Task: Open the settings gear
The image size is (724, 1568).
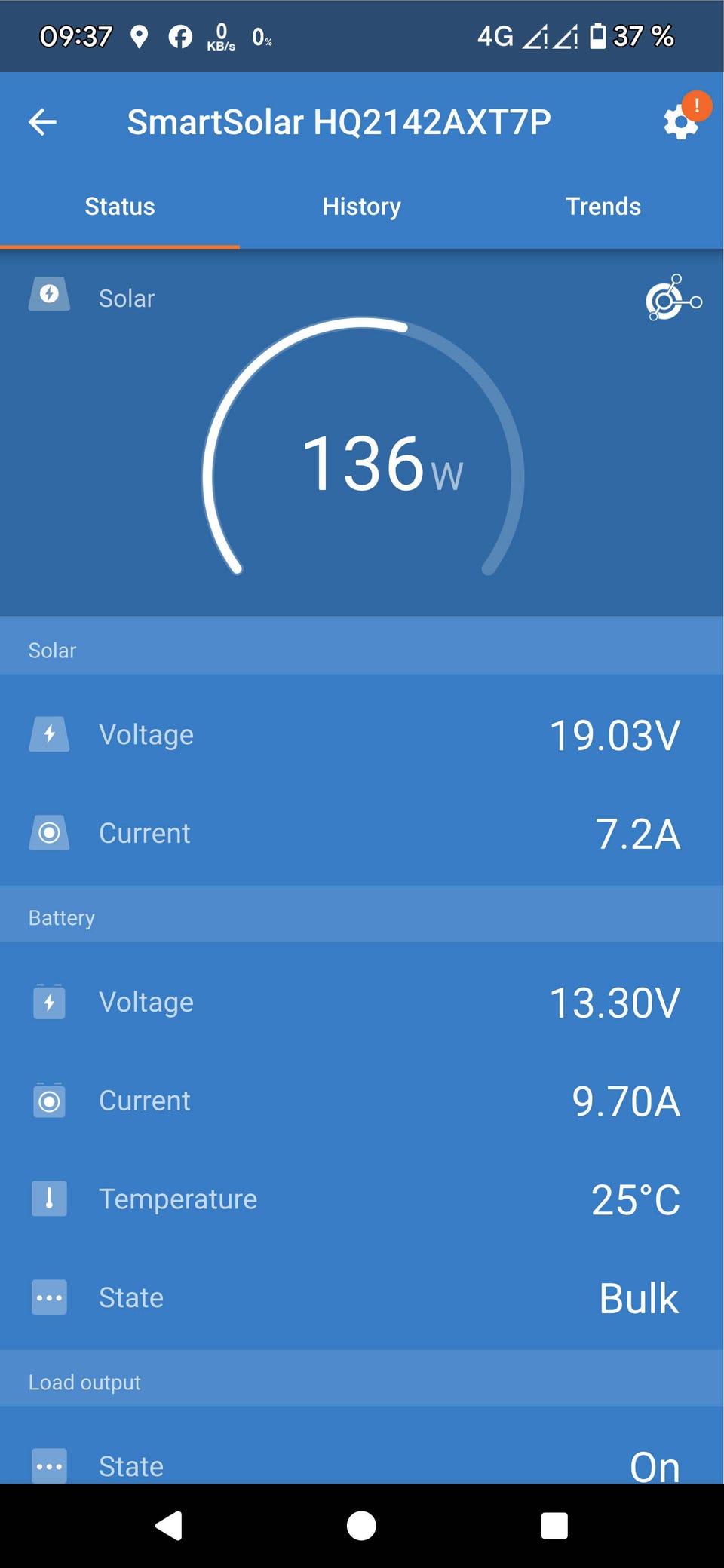Action: click(680, 123)
